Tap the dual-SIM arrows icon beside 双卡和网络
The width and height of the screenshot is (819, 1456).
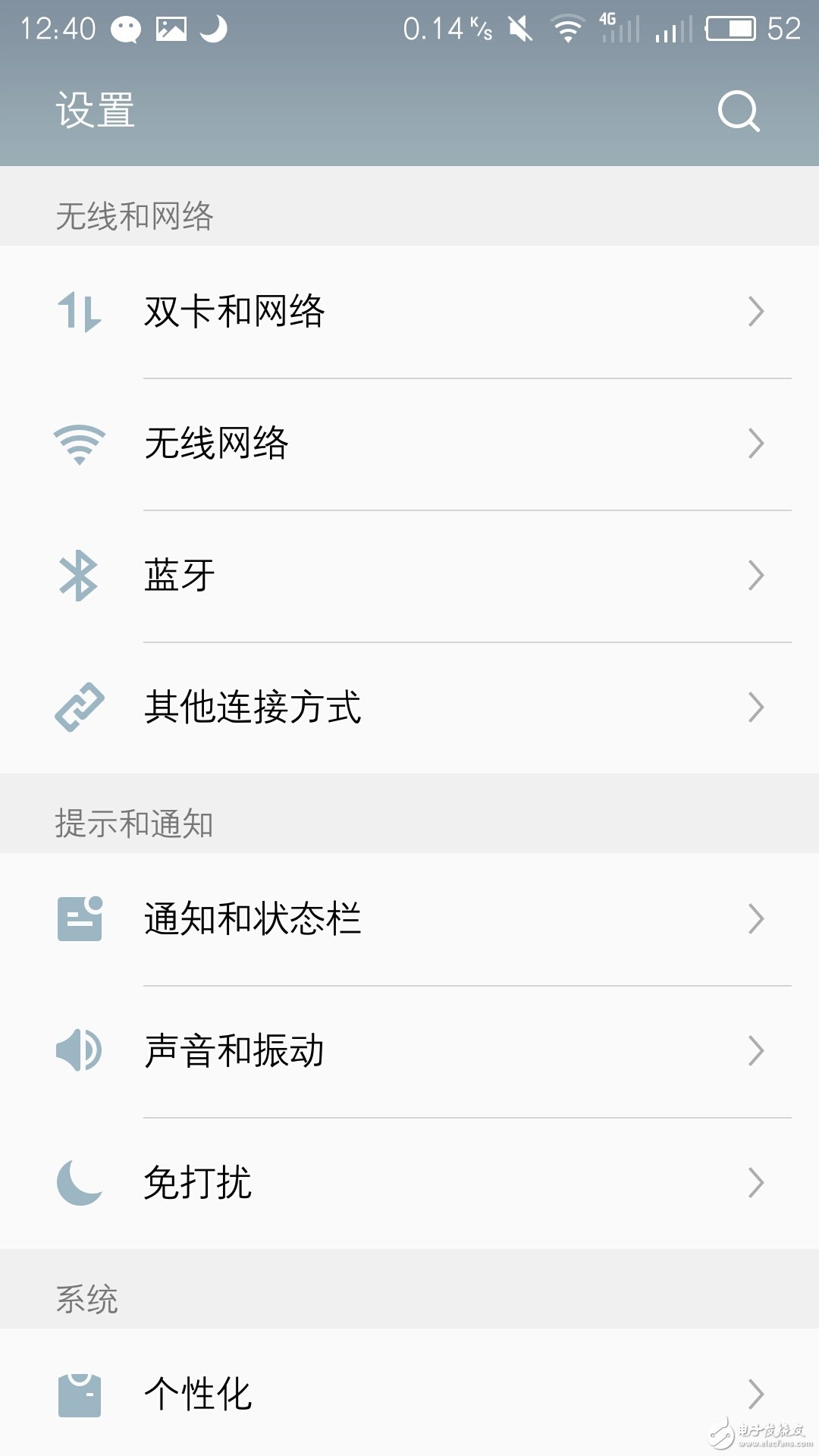coord(78,311)
